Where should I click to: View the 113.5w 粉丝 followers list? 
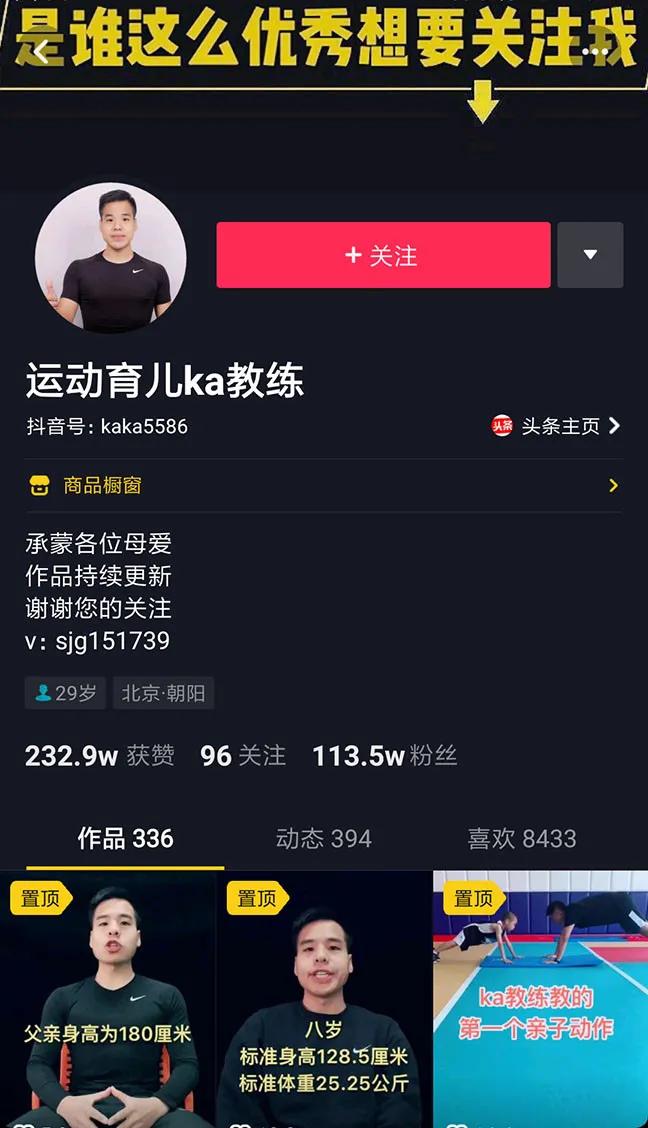pos(384,756)
